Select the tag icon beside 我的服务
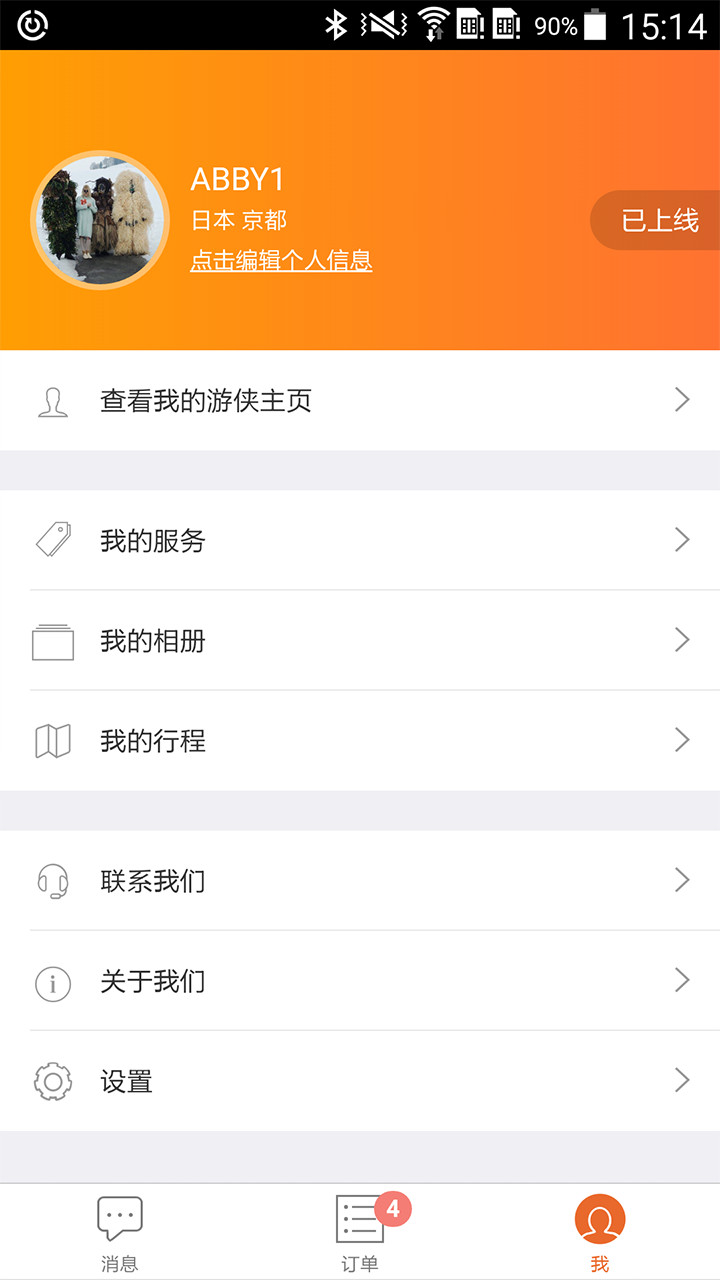Viewport: 720px width, 1280px height. pos(52,540)
